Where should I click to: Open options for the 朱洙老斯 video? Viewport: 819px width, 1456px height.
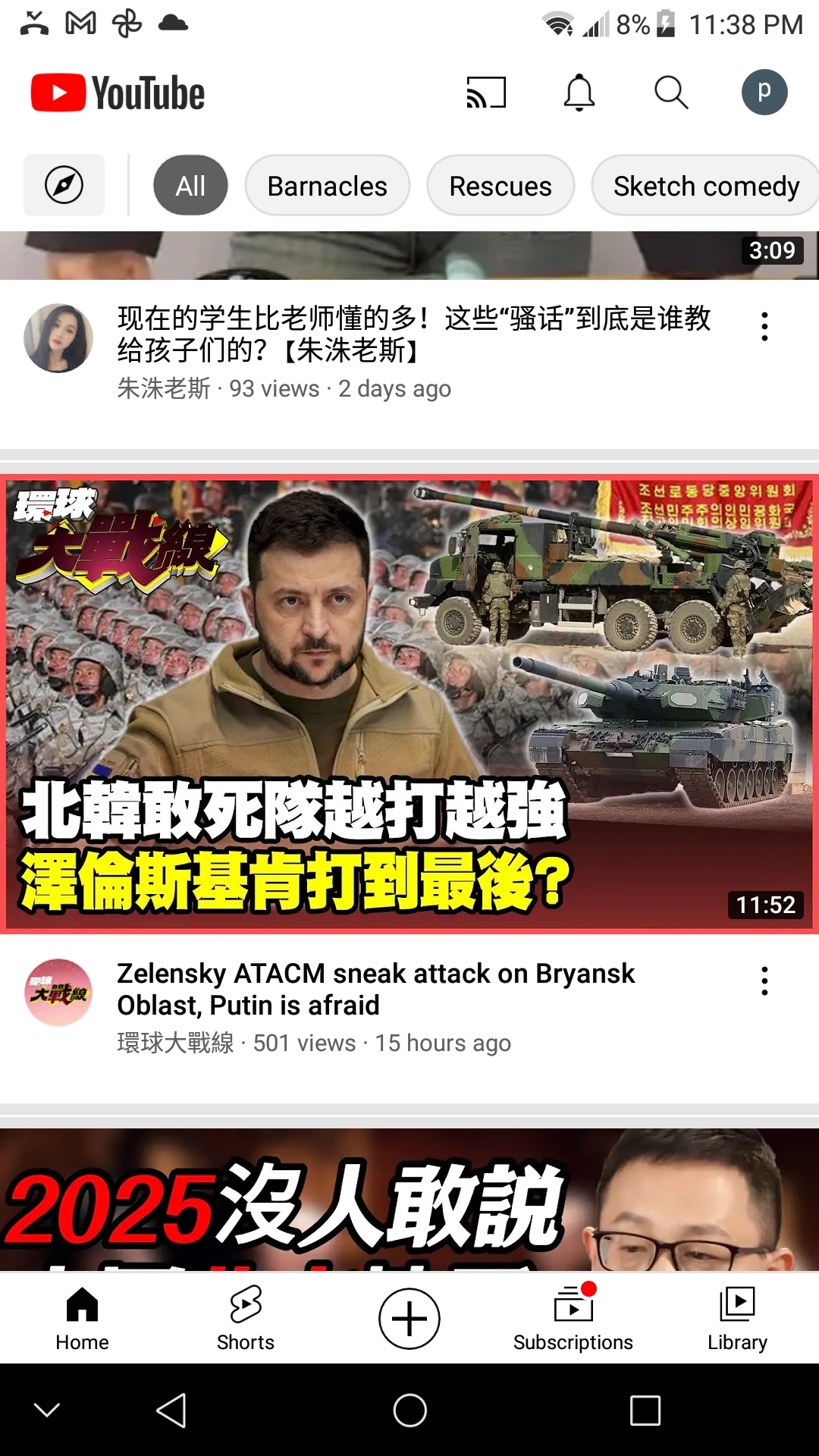(764, 327)
